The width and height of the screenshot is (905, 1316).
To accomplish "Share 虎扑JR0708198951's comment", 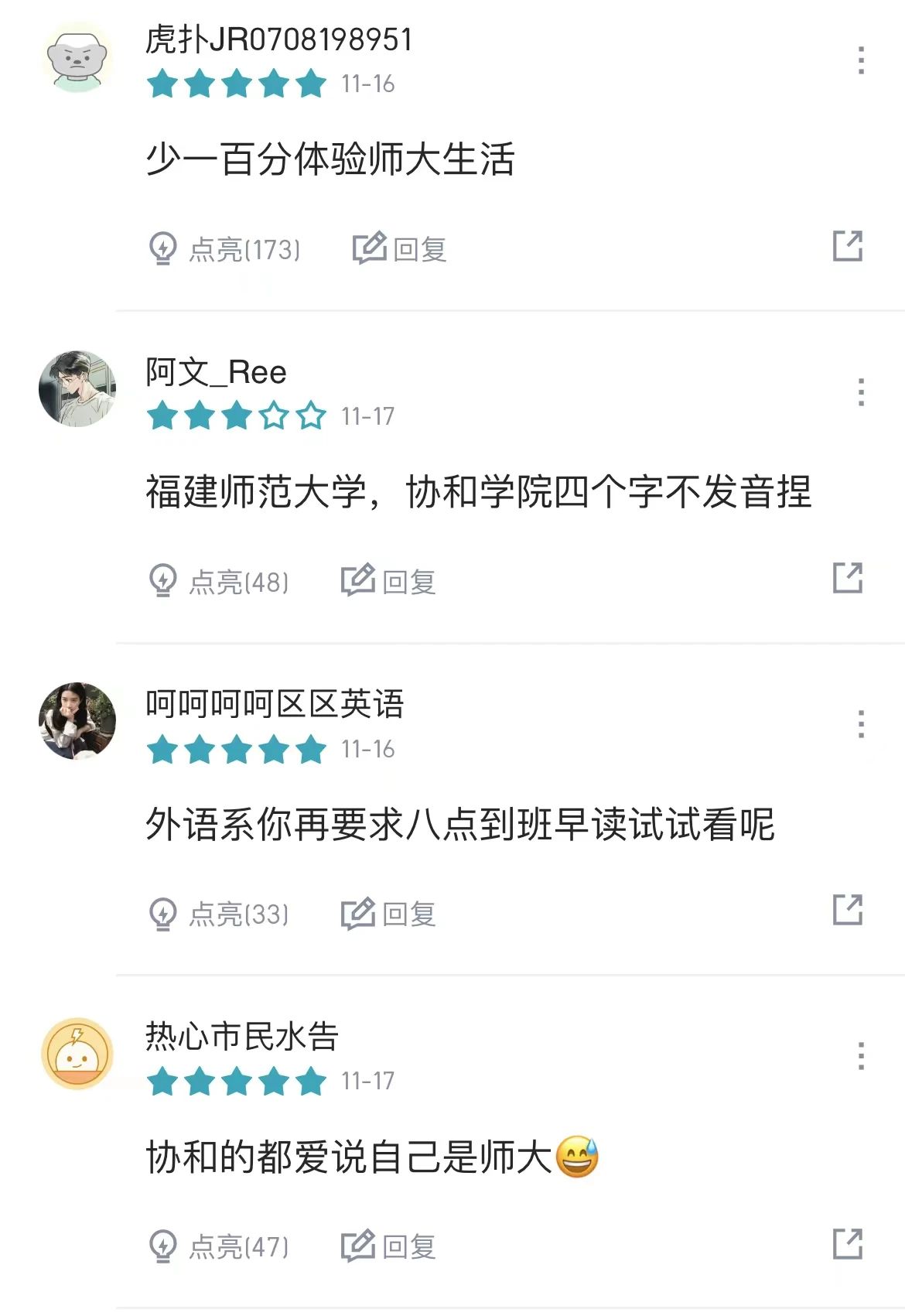I will tap(847, 247).
